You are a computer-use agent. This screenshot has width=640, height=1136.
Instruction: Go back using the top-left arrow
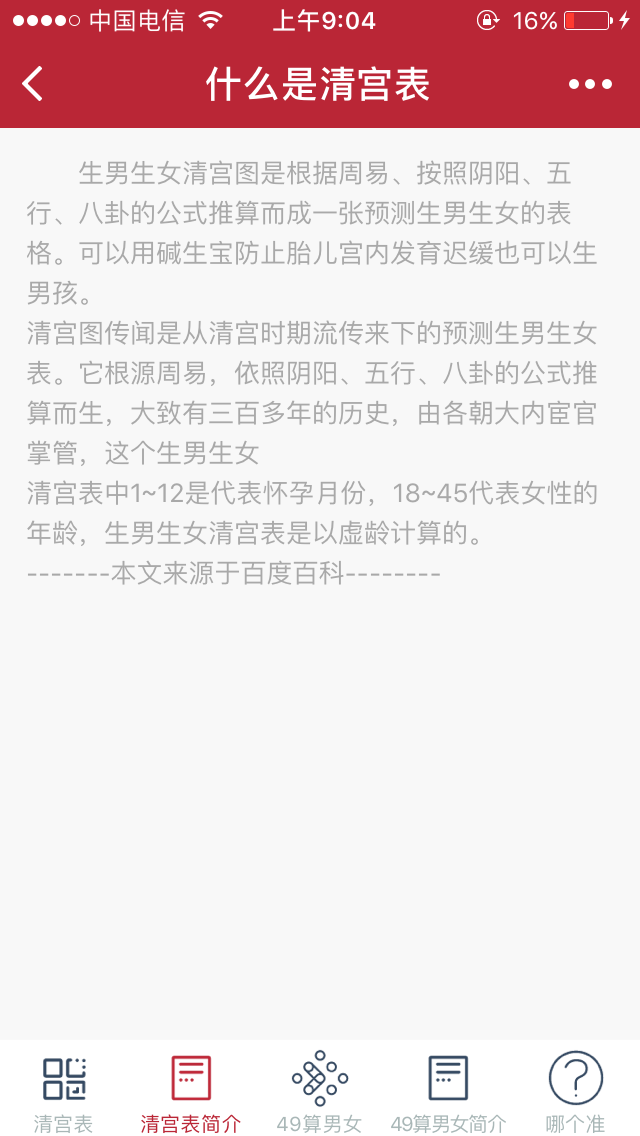[33, 84]
